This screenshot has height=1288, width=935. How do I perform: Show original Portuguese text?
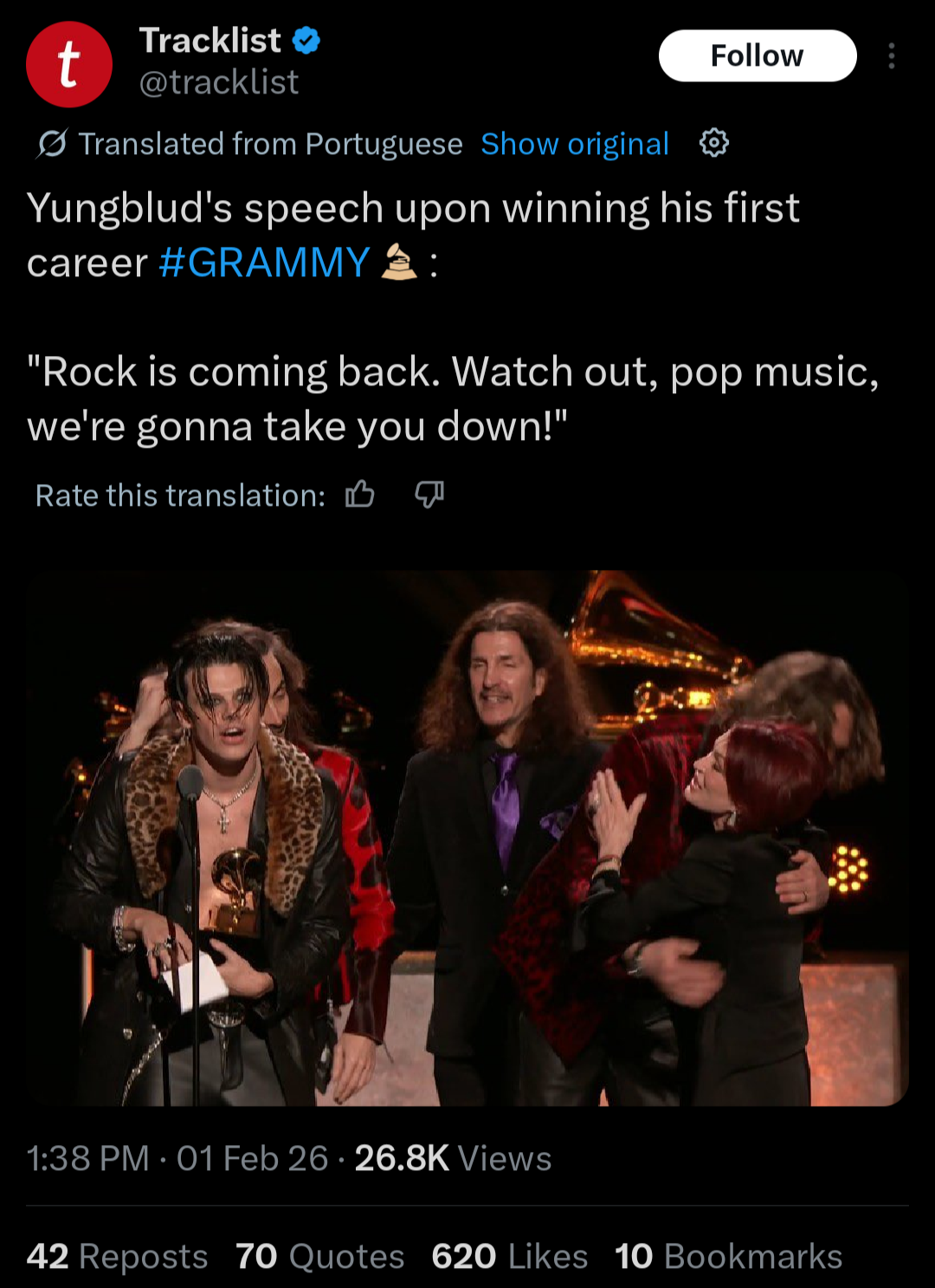(575, 144)
